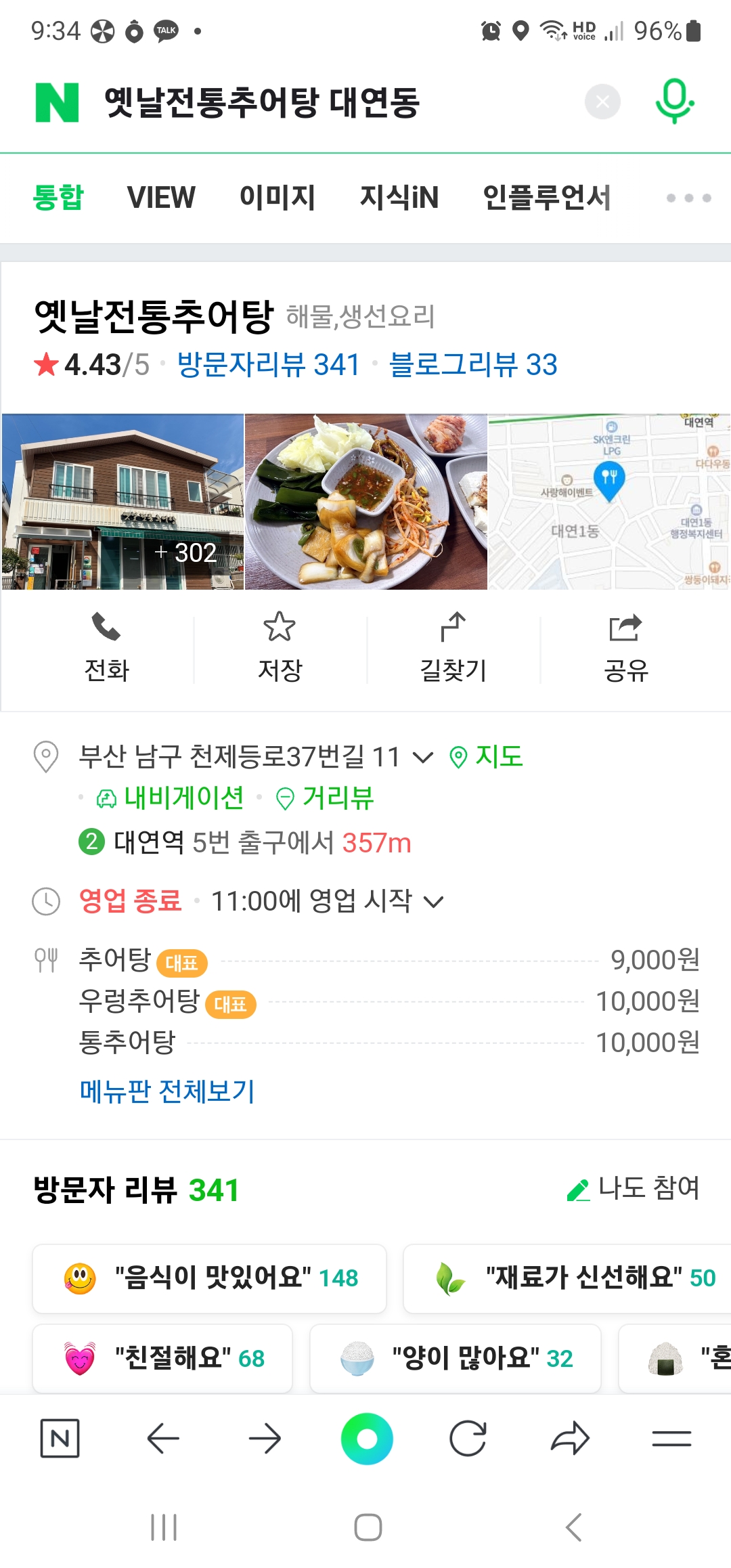This screenshot has height=1568, width=731.
Task: Write a review with 나도 참여
Action: tap(633, 1188)
